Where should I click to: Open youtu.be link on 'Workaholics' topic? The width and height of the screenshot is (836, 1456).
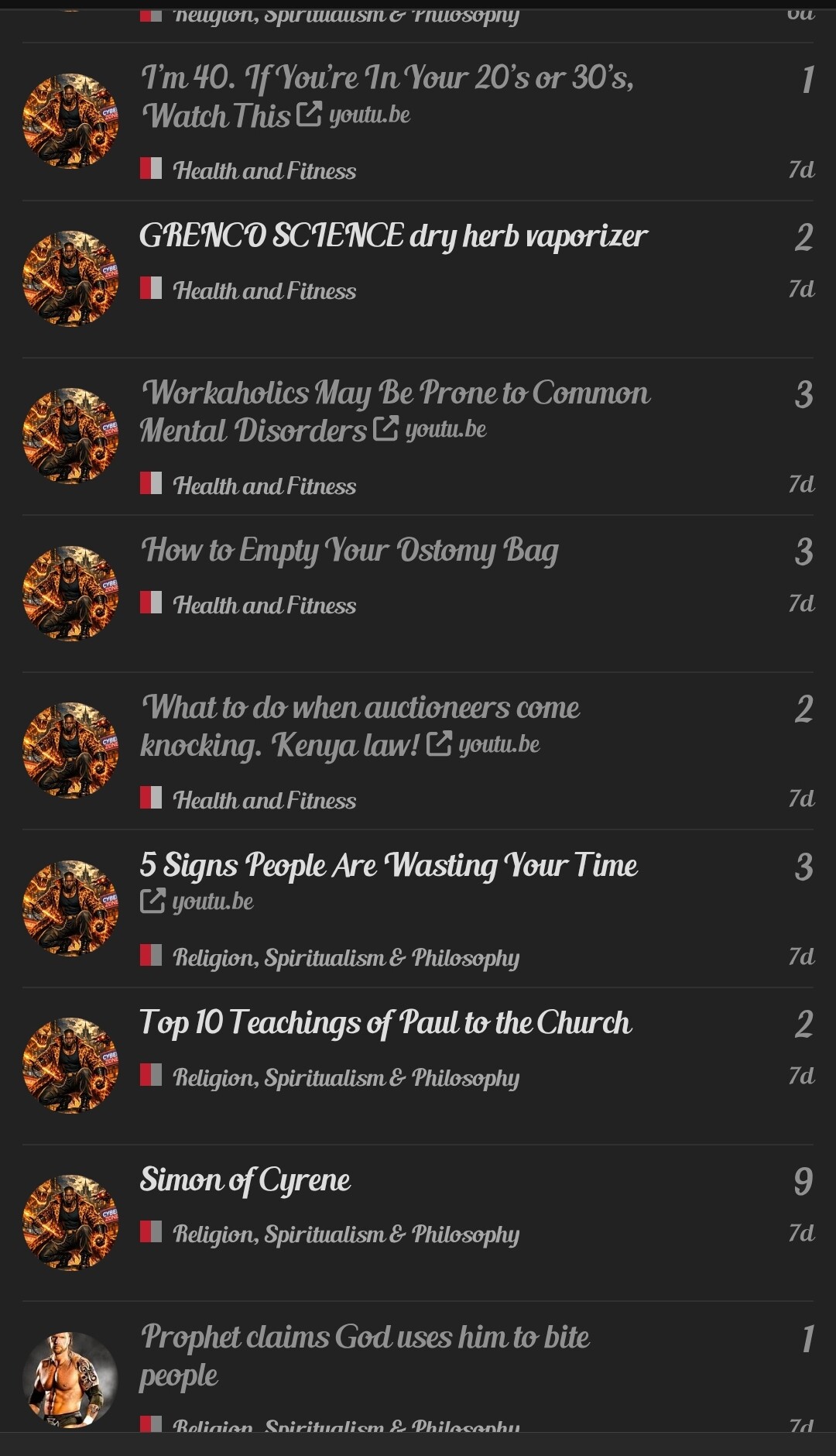click(445, 430)
